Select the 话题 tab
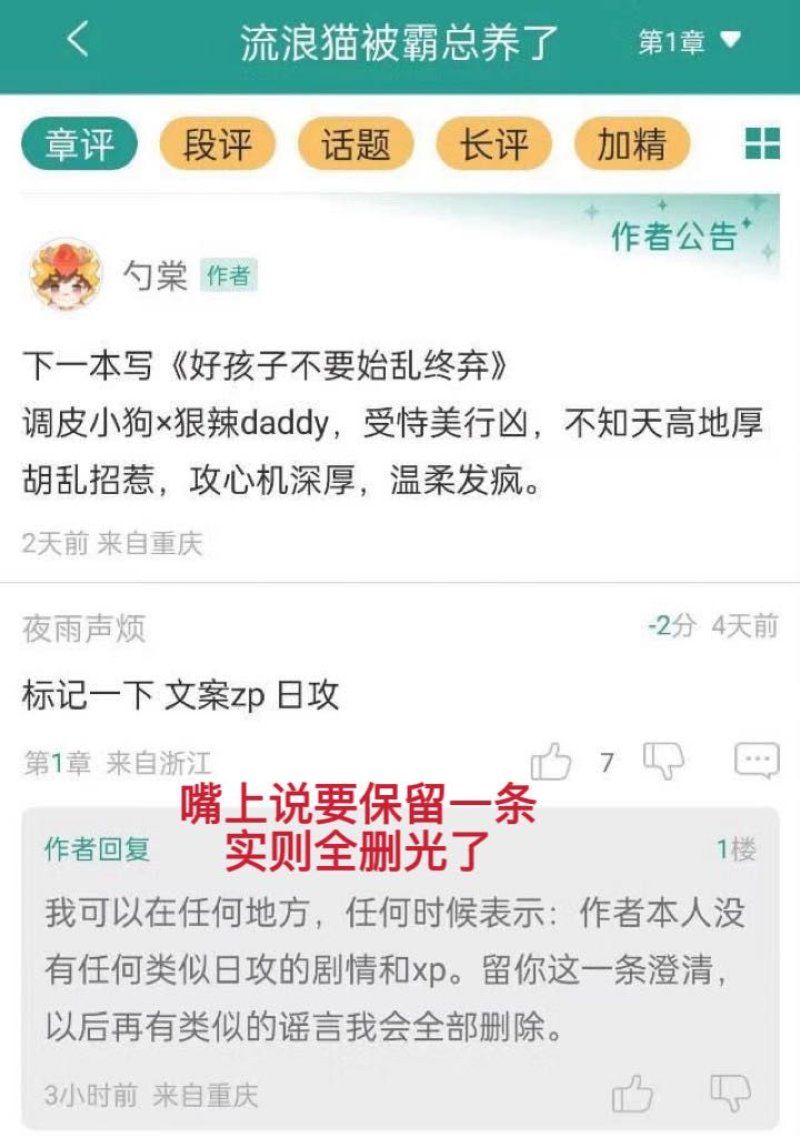Screen dimensions: 800x1137 point(355,145)
